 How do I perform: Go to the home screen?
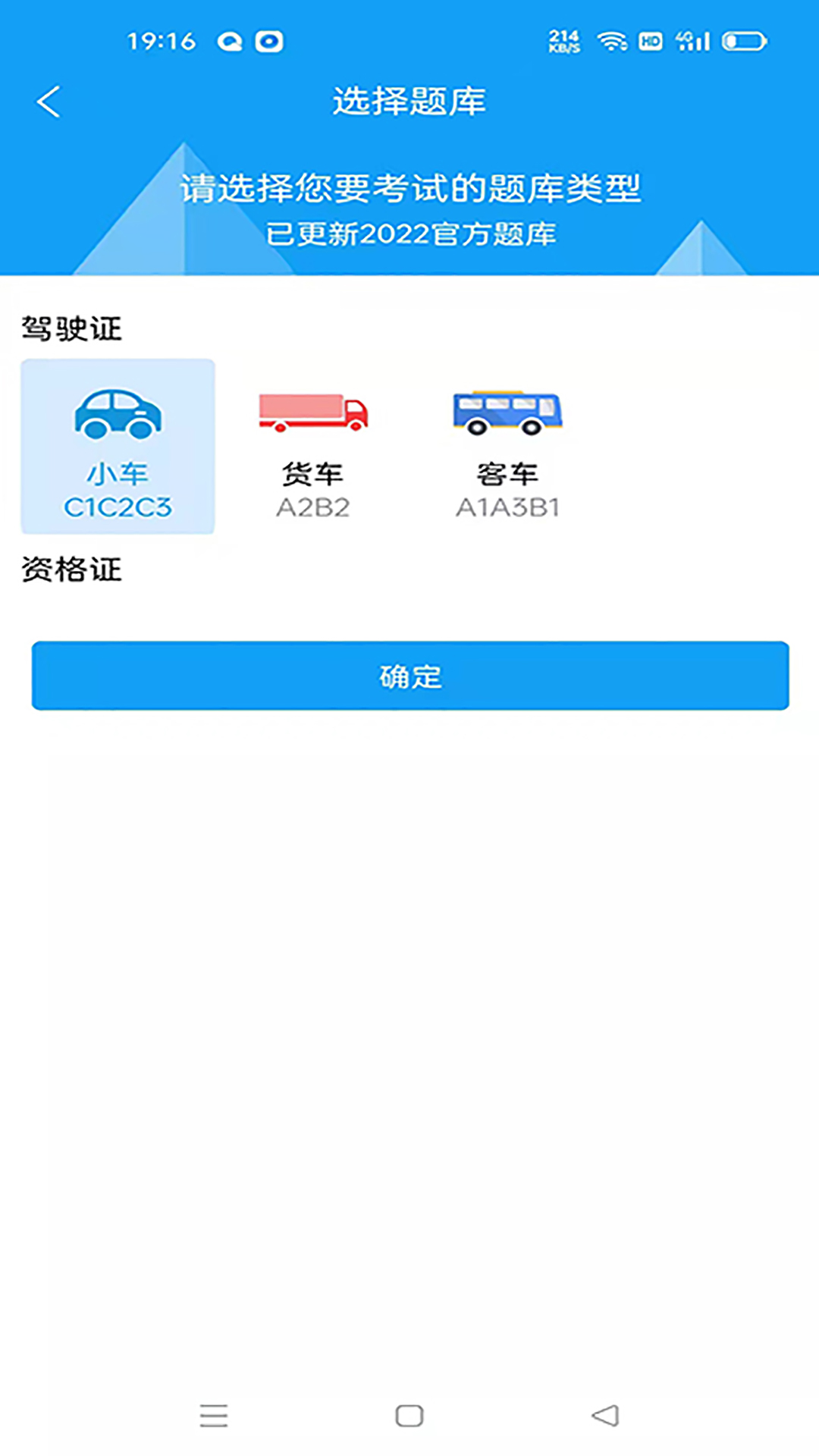pyautogui.click(x=409, y=1416)
